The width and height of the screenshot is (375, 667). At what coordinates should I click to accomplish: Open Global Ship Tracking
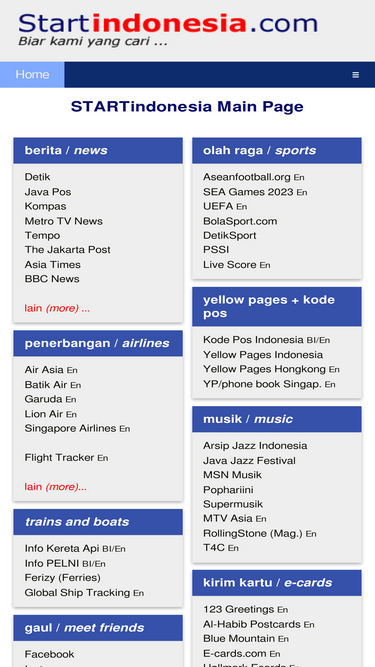[77, 593]
